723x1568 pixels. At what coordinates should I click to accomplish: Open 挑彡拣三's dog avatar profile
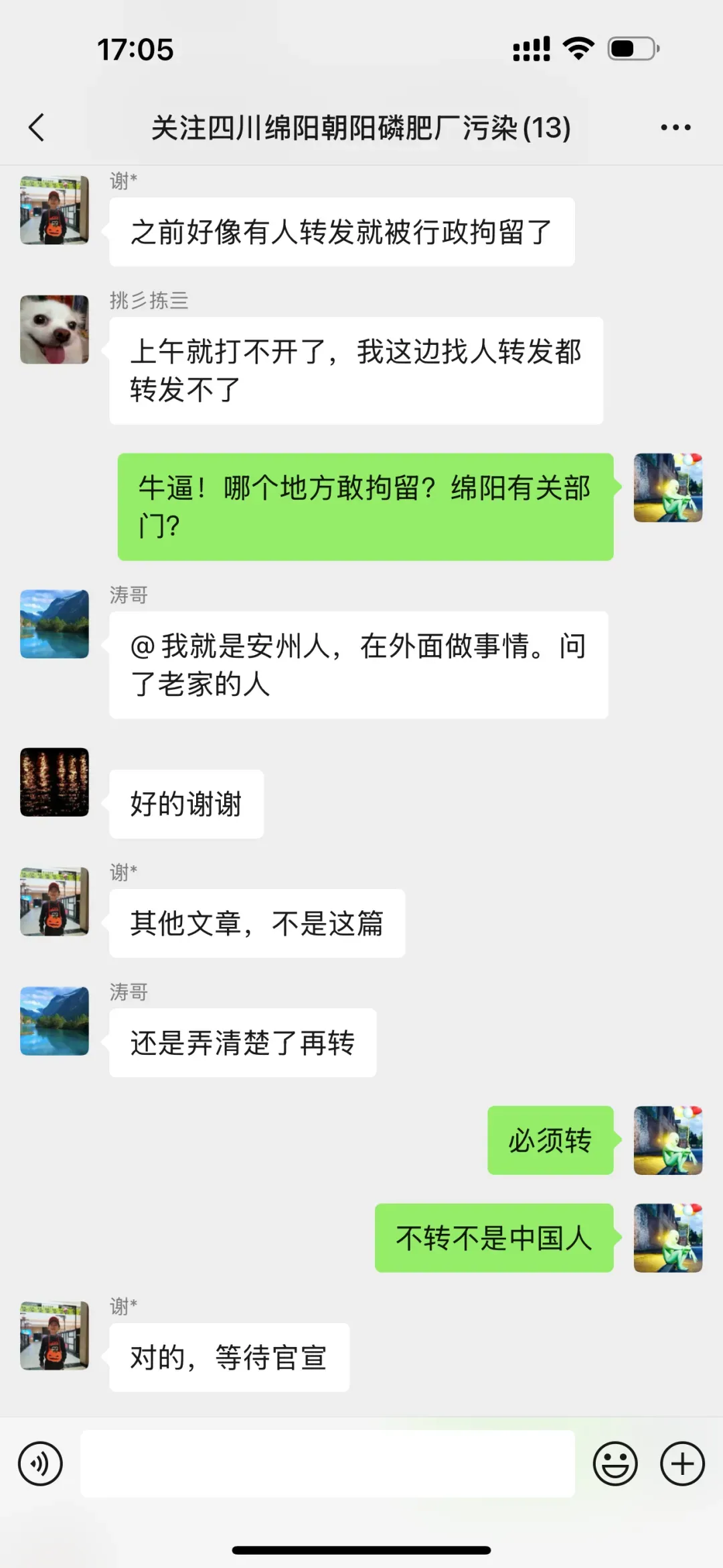pos(54,330)
